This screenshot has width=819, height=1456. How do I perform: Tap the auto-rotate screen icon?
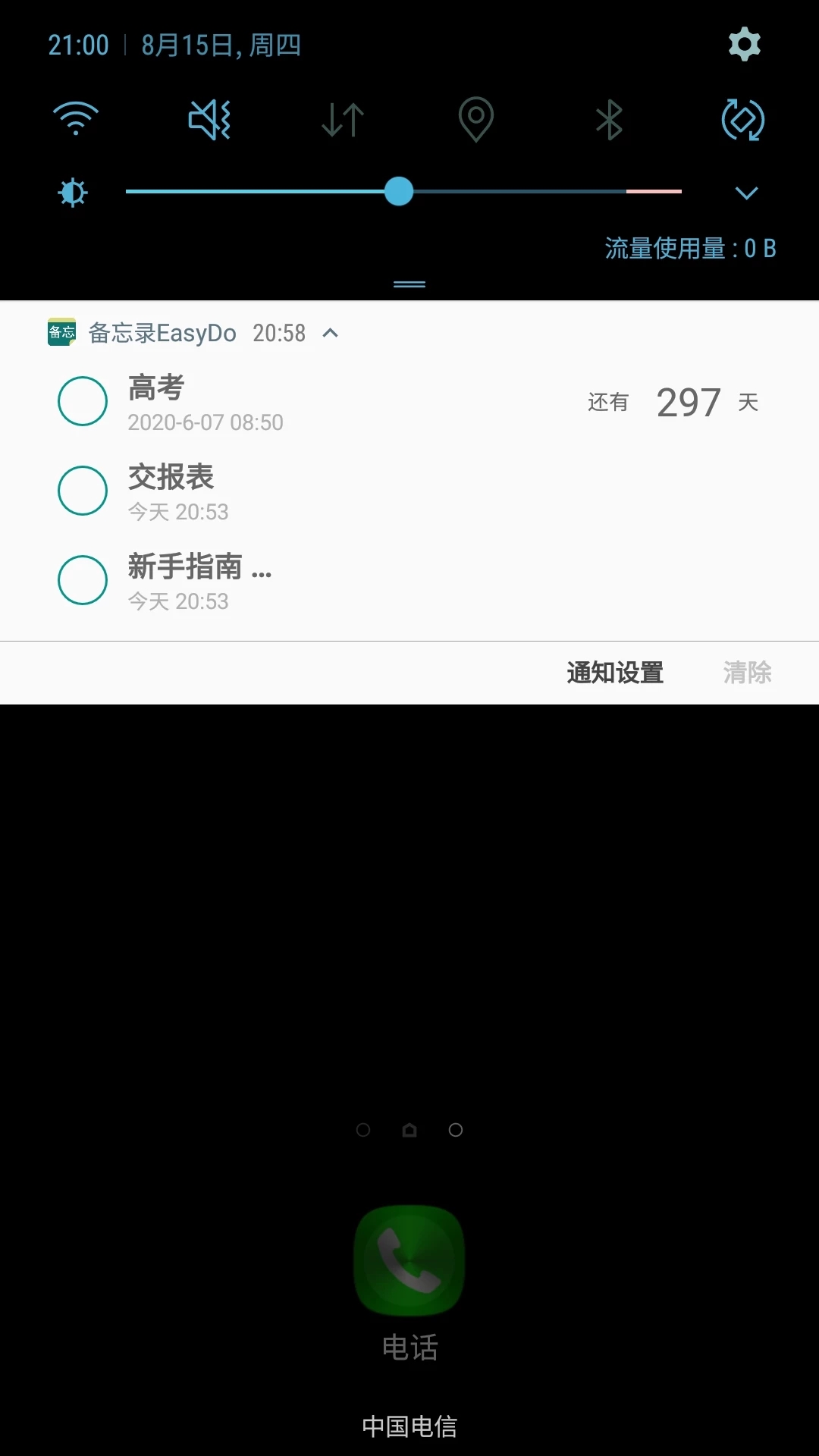(x=743, y=119)
